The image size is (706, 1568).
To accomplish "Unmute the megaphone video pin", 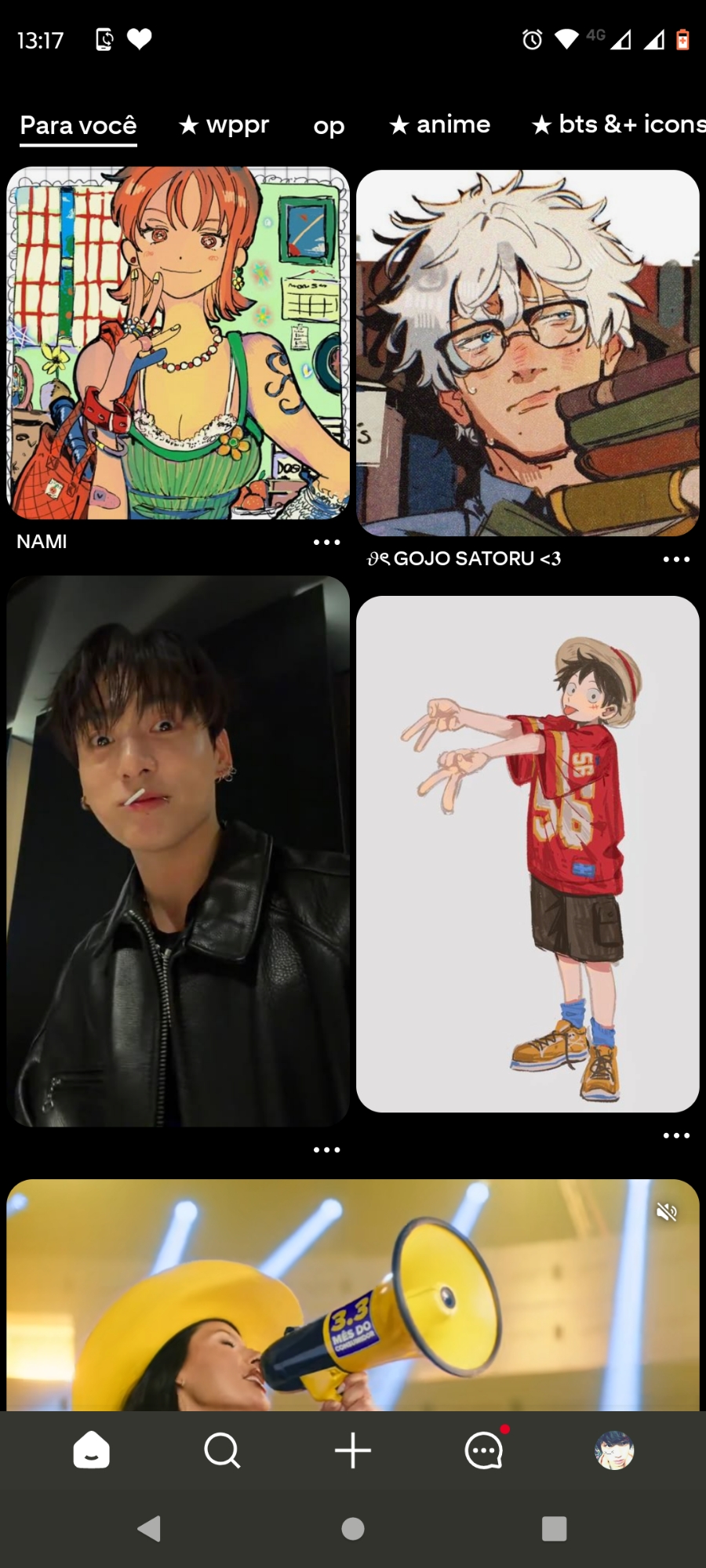I will (667, 1213).
